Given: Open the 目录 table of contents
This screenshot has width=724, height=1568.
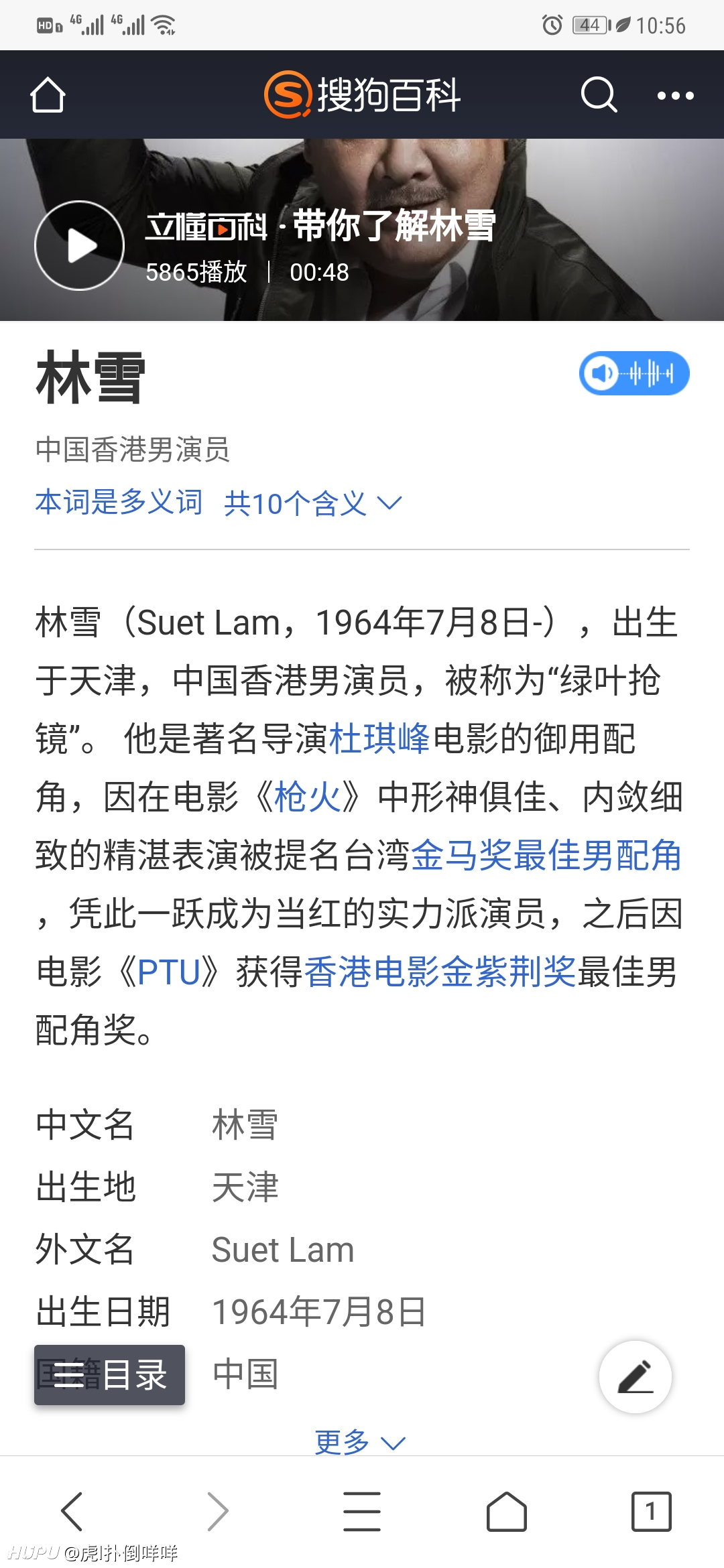Looking at the screenshot, I should pyautogui.click(x=109, y=1375).
